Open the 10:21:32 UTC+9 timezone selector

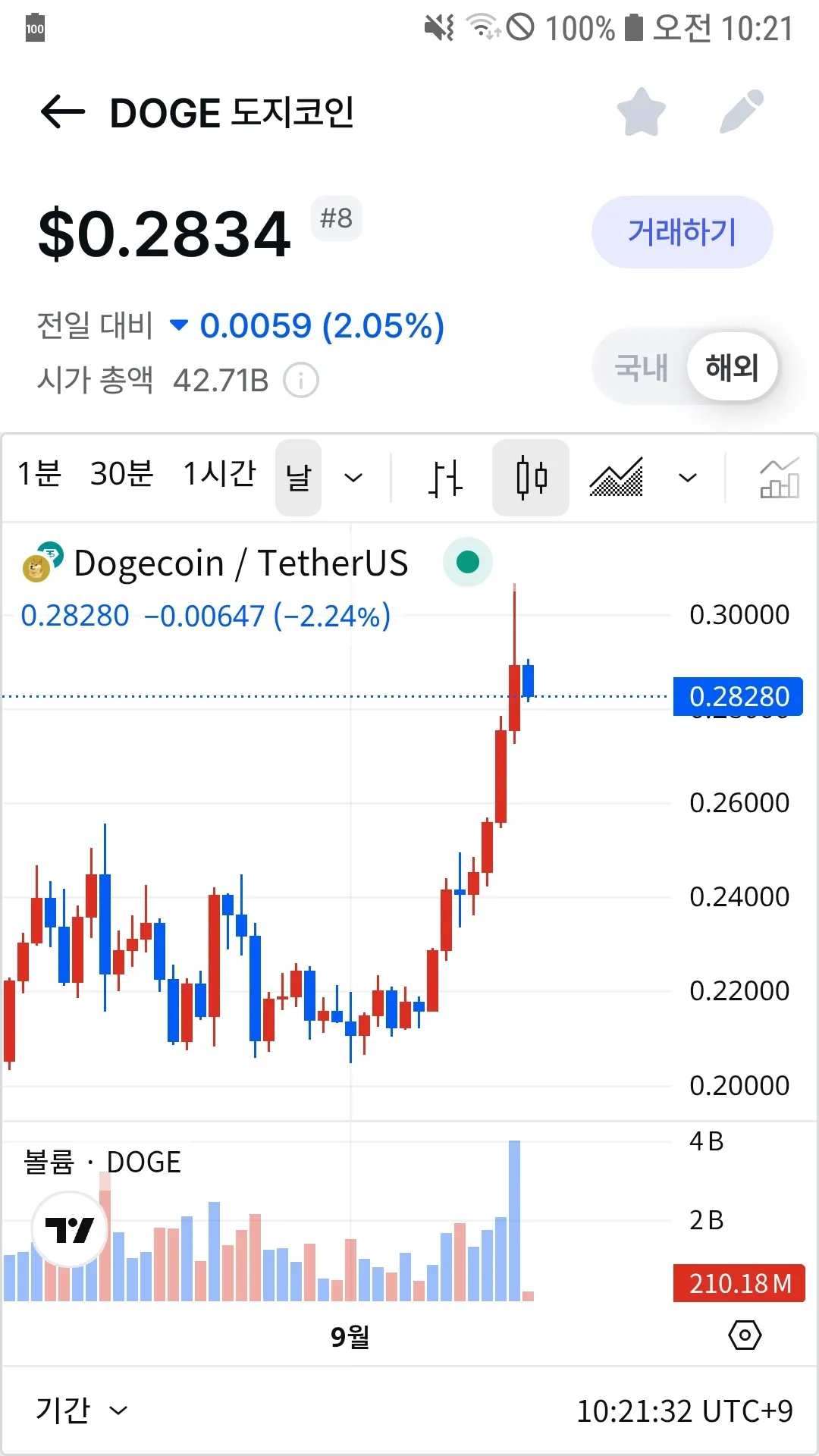click(x=684, y=1411)
